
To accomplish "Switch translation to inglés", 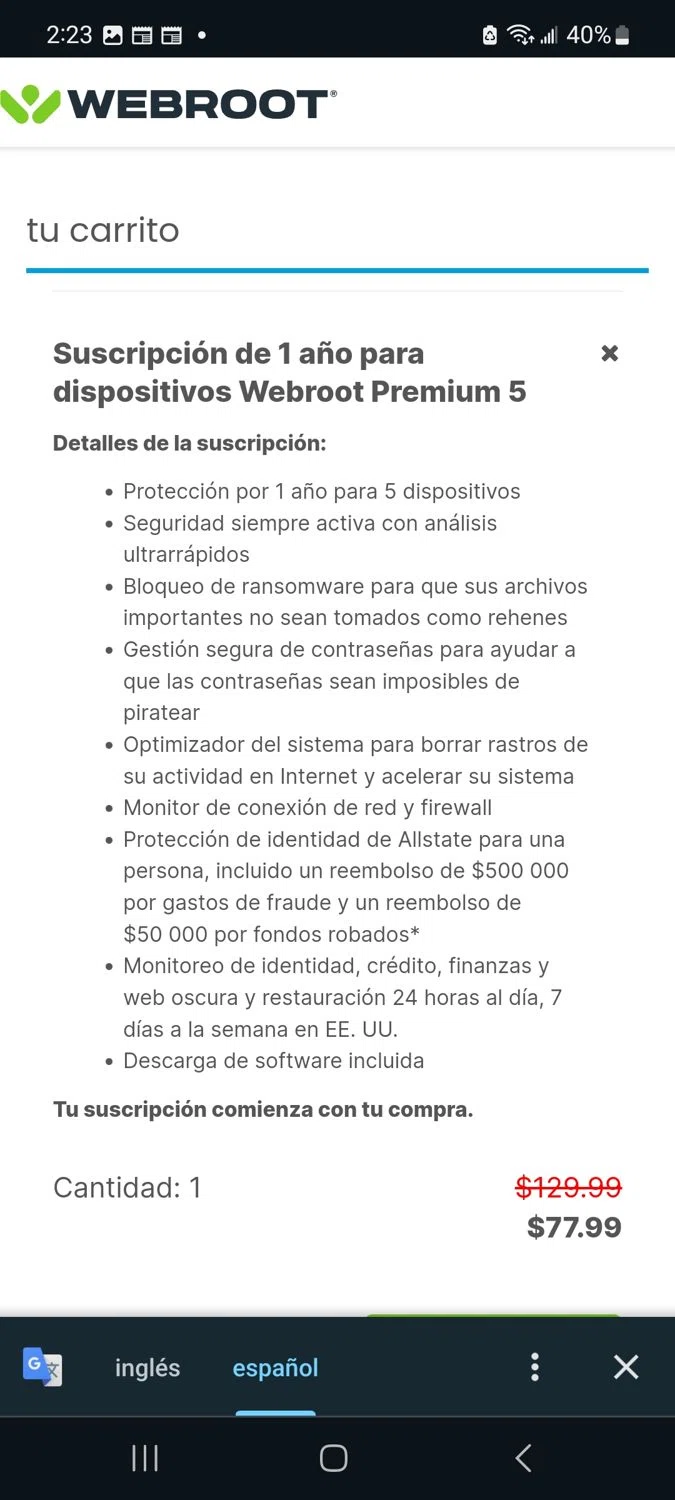I will (x=147, y=1367).
